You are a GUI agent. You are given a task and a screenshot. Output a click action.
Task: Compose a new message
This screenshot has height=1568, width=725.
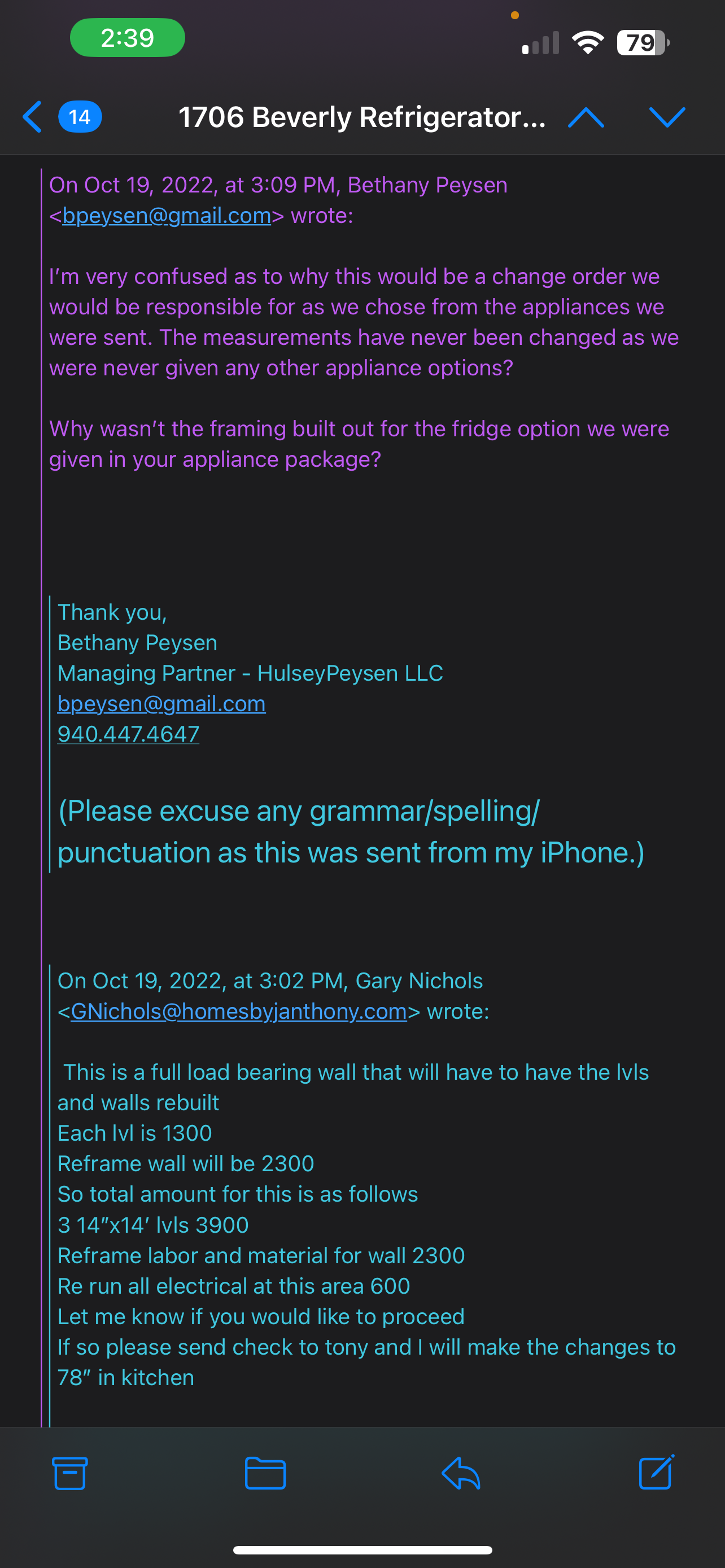[656, 1473]
